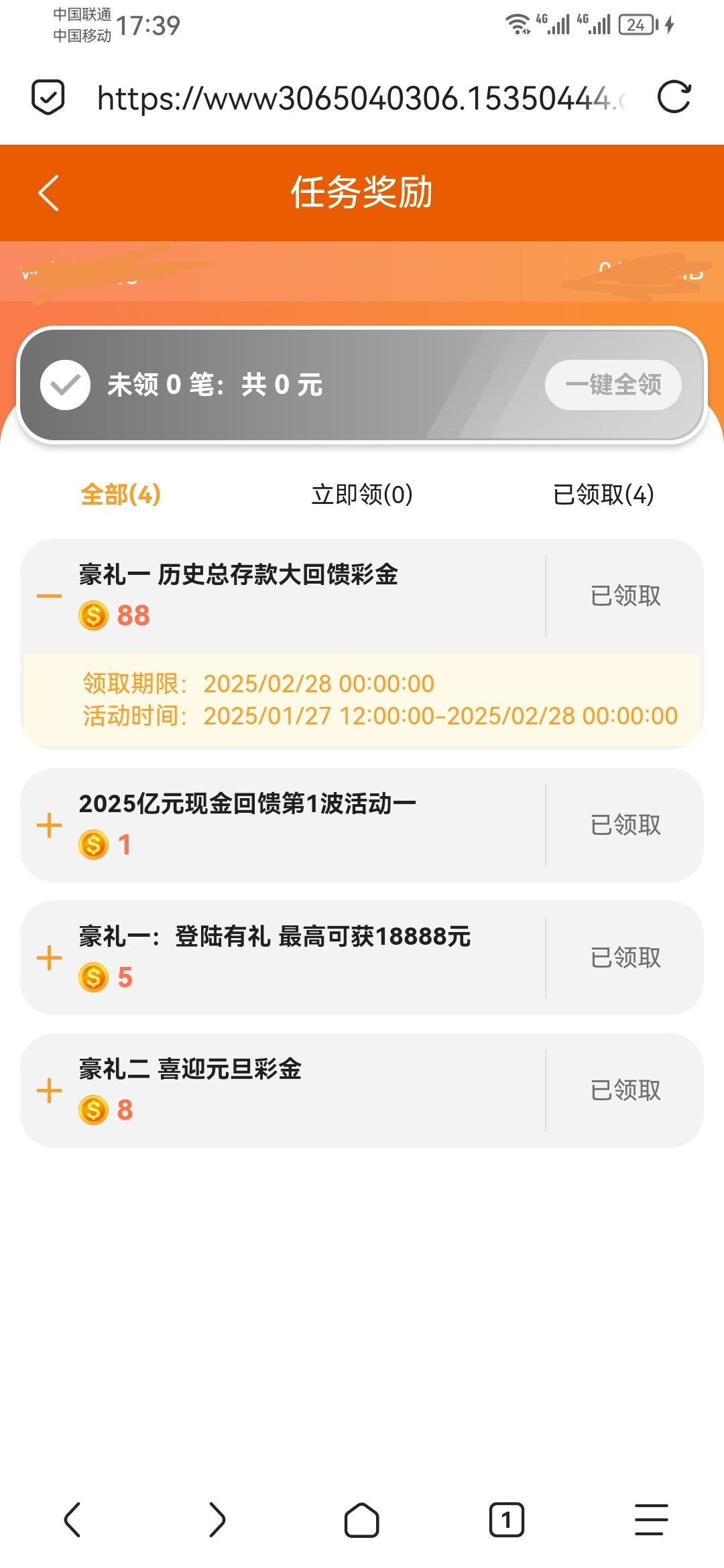724x1568 pixels.
Task: Switch to the 已领取(4) tab
Action: 603,495
